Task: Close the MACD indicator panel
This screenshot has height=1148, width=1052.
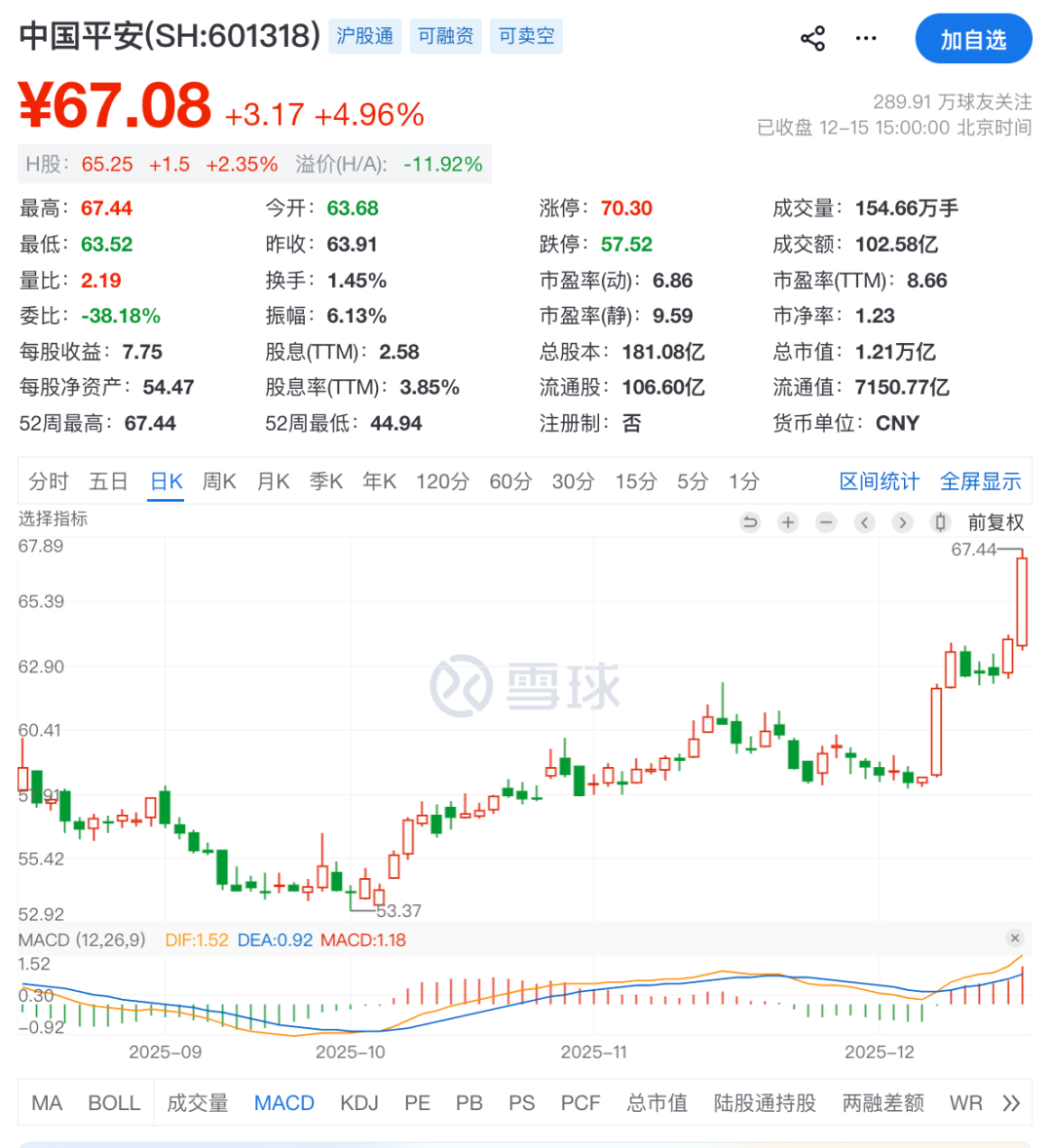Action: tap(1015, 938)
